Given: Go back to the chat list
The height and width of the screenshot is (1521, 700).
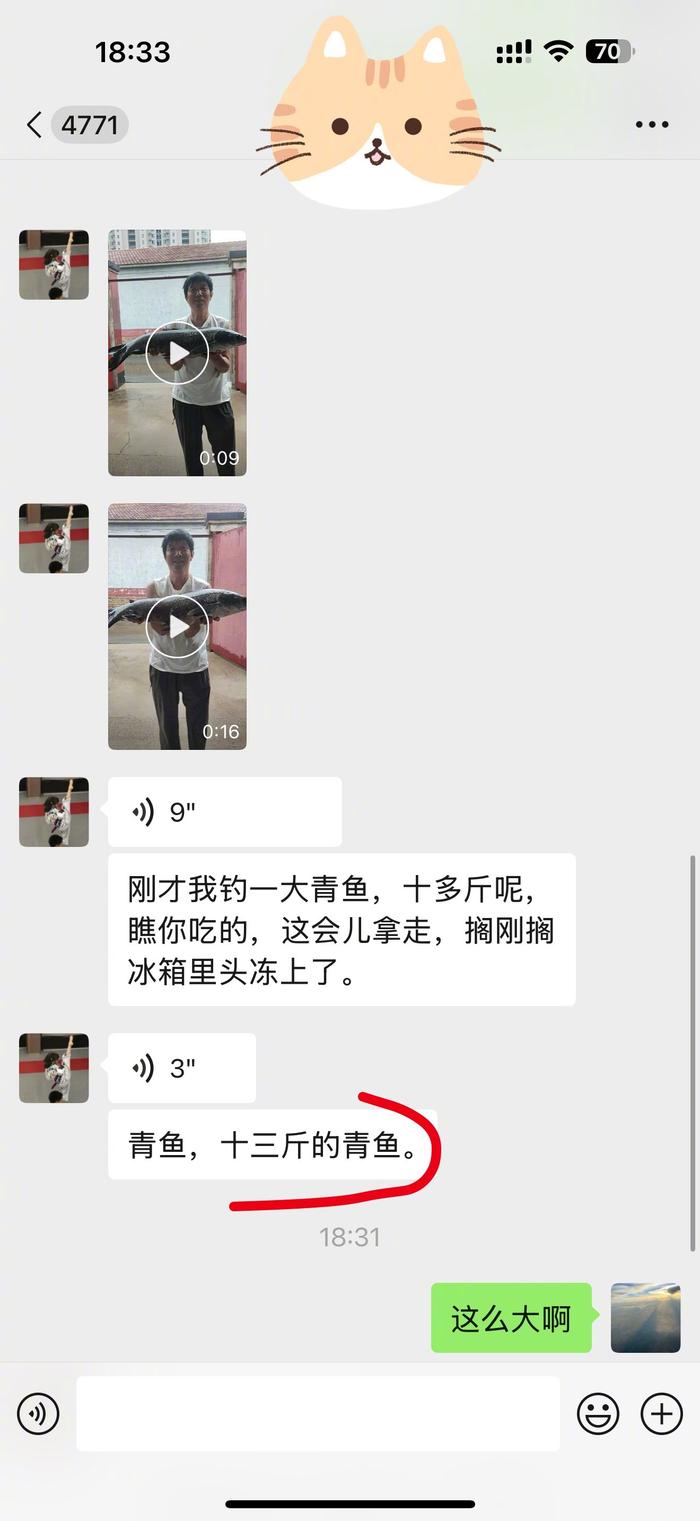Looking at the screenshot, I should coord(35,125).
